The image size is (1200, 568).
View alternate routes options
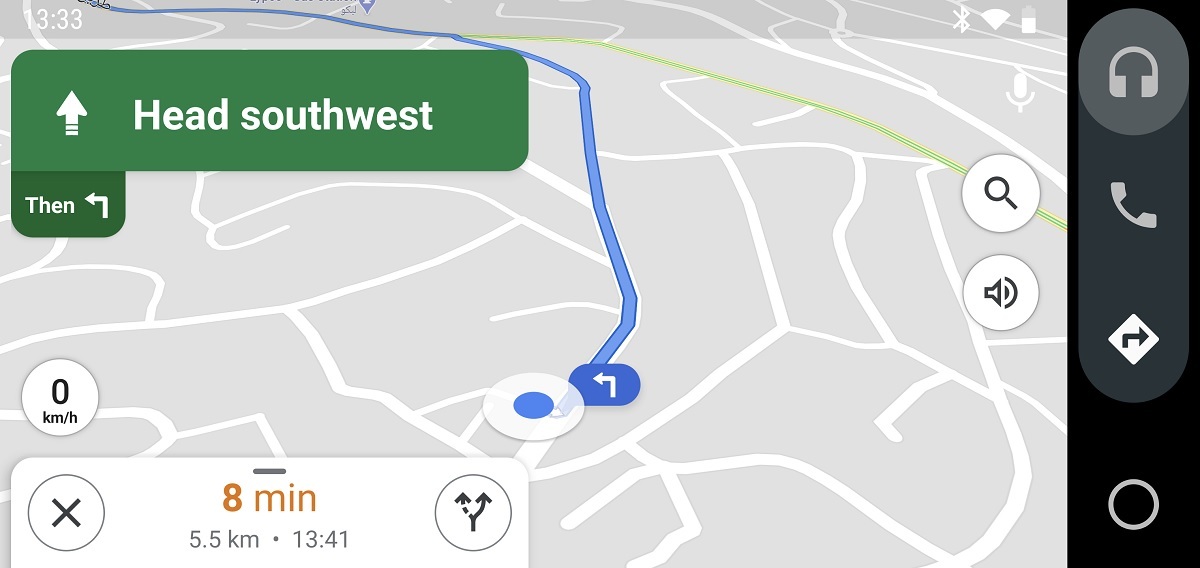473,513
